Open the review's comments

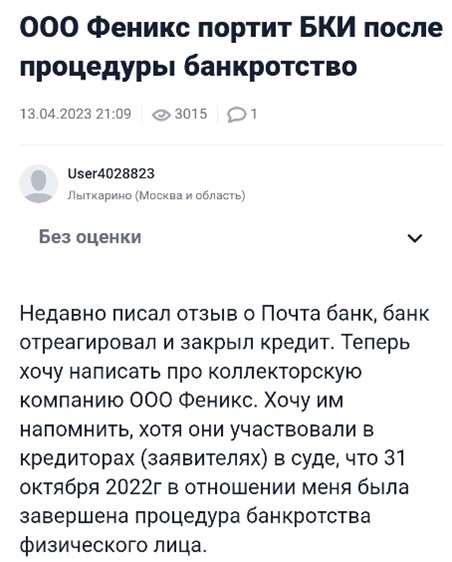coord(242,115)
